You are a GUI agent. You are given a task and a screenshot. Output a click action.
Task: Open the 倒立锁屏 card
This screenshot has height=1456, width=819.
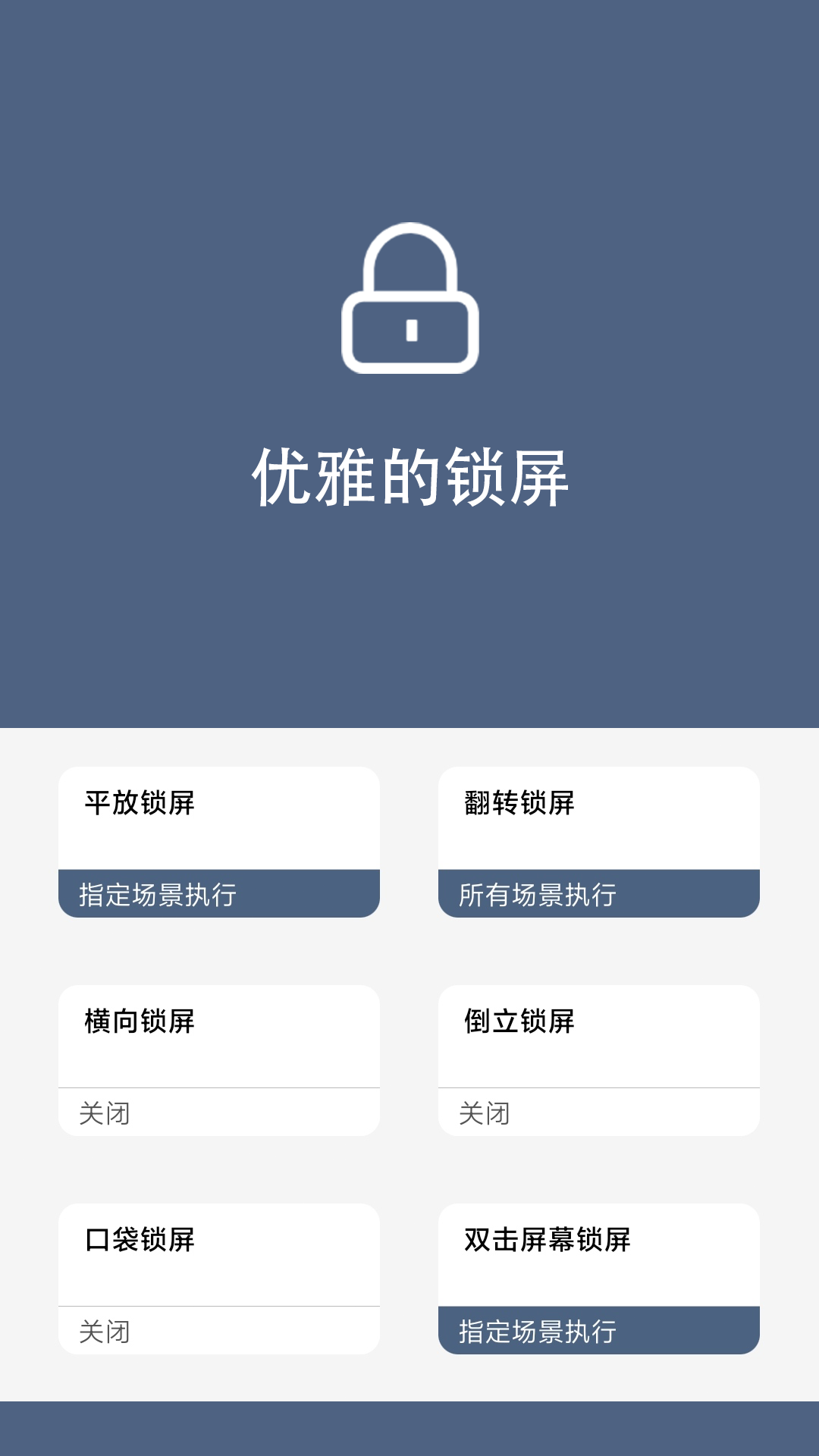pos(598,1060)
